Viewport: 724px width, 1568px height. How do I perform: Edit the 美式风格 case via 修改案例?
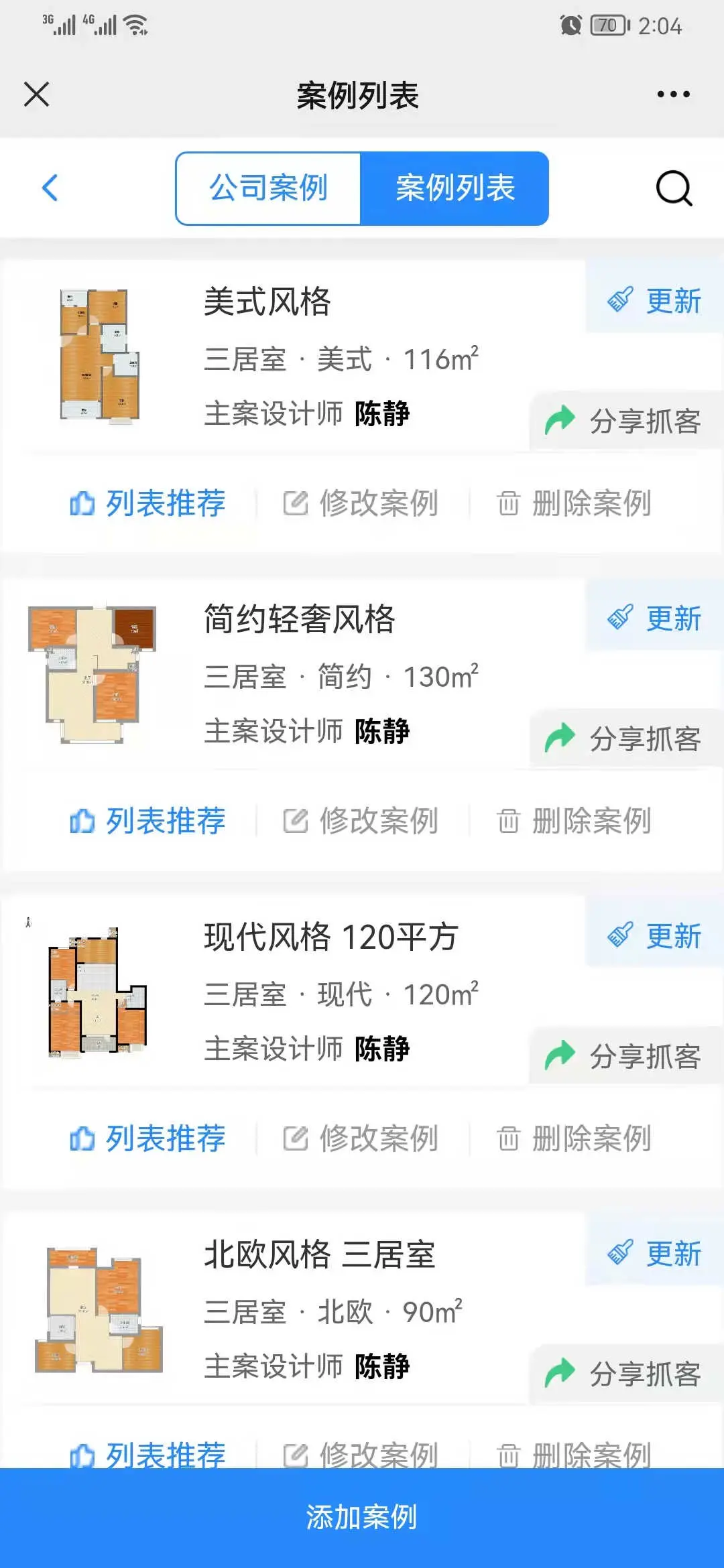click(x=361, y=503)
